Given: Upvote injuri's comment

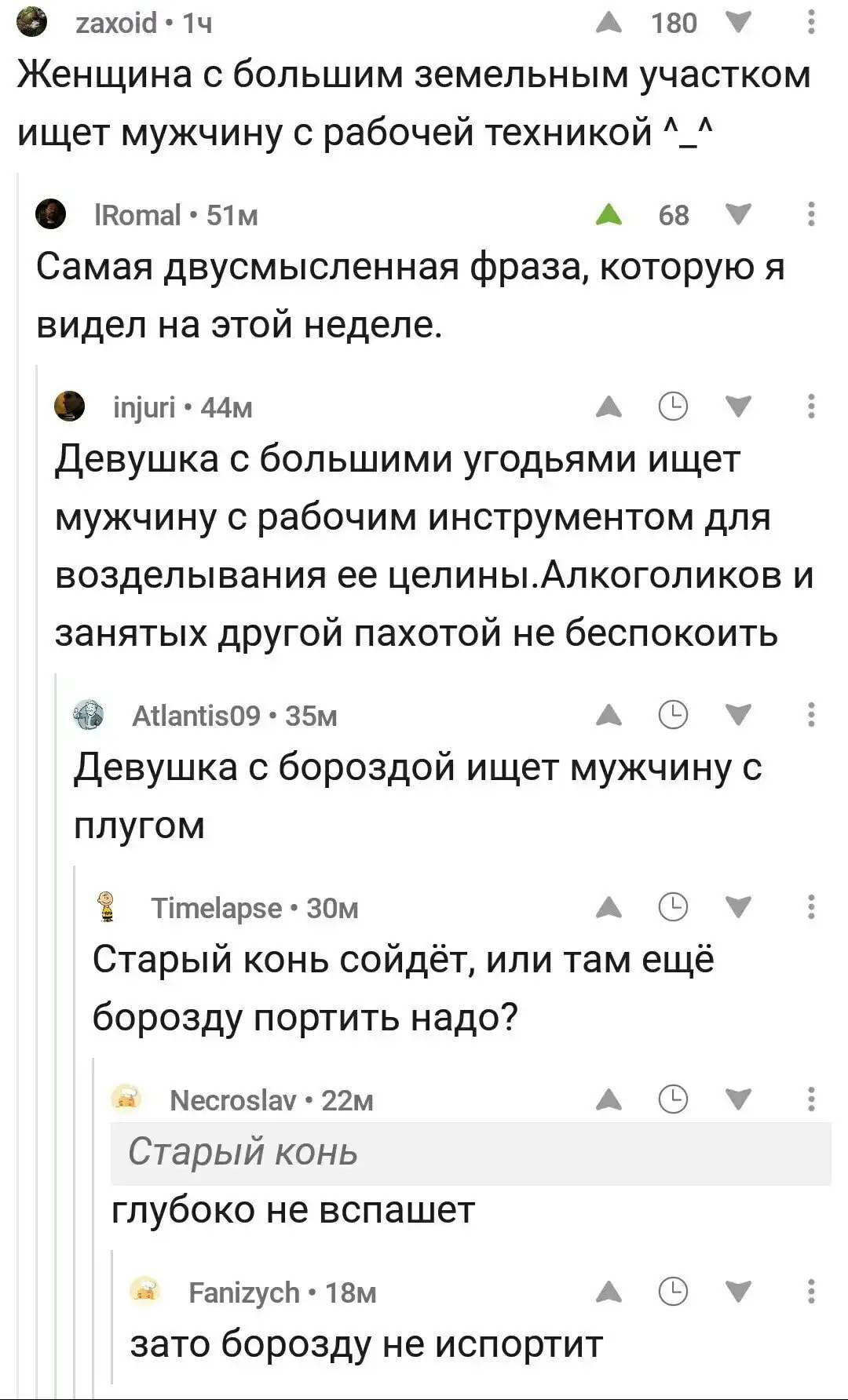Looking at the screenshot, I should tap(609, 407).
